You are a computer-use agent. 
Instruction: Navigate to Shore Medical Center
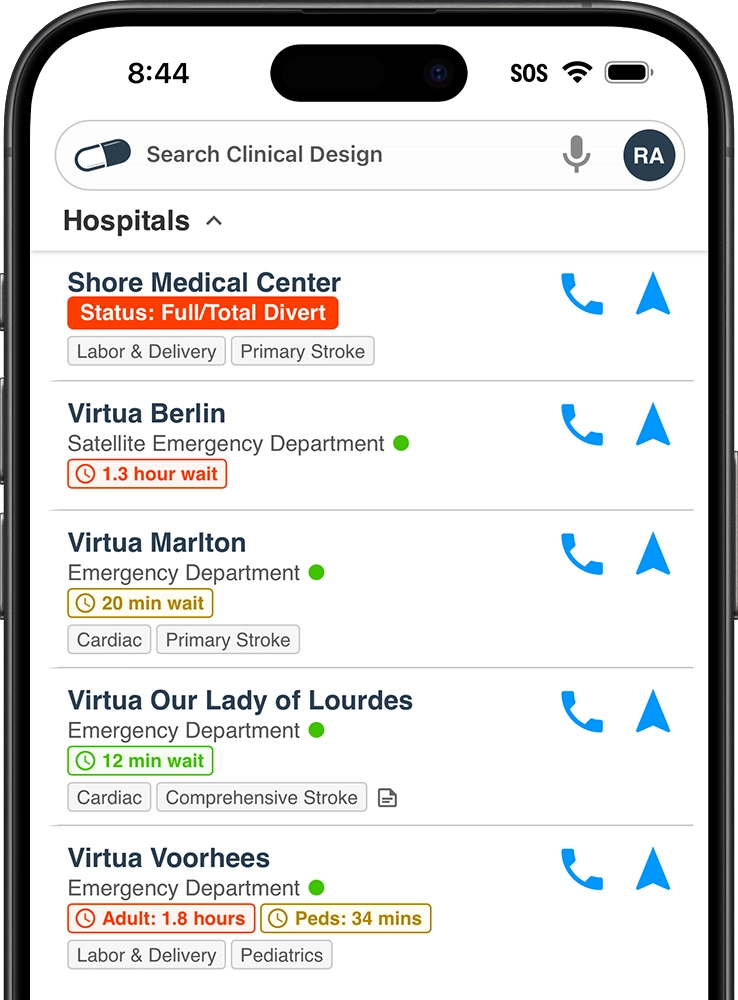pyautogui.click(x=653, y=295)
